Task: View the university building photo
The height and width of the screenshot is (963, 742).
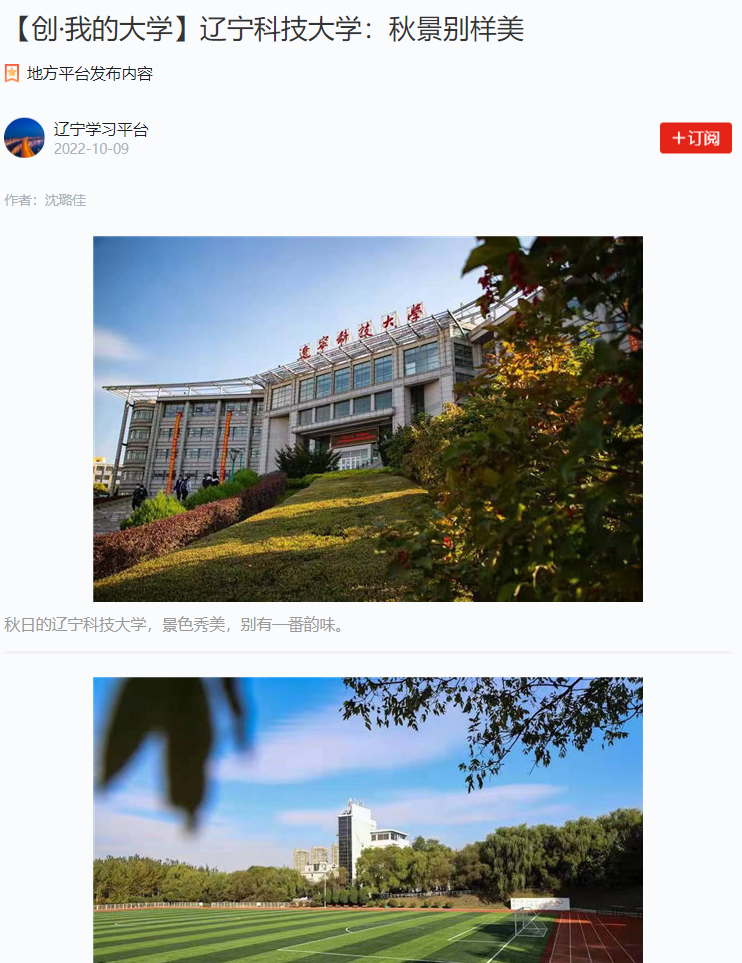Action: (367, 418)
